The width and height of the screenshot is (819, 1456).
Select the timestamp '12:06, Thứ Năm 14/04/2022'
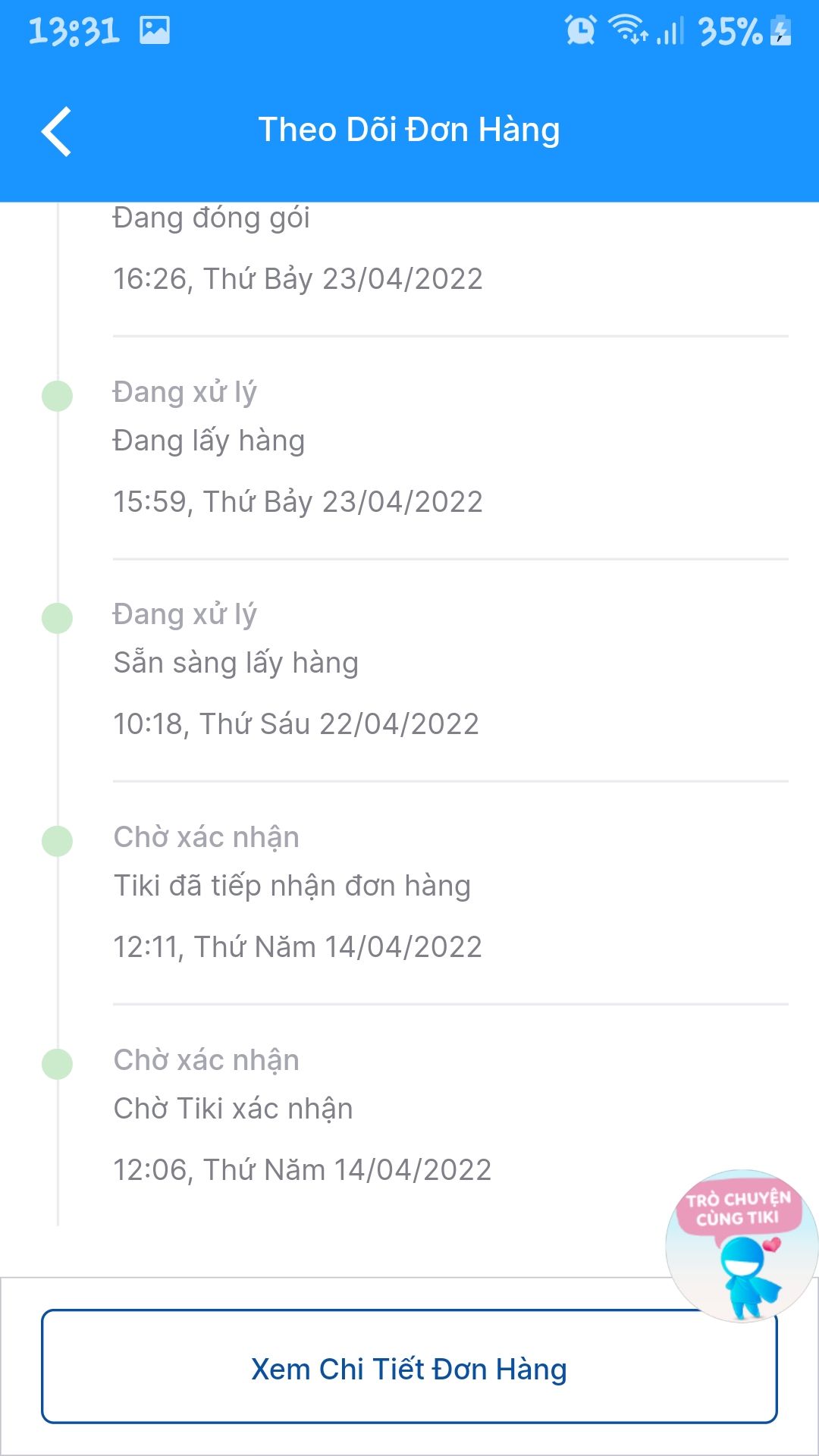[x=302, y=1171]
